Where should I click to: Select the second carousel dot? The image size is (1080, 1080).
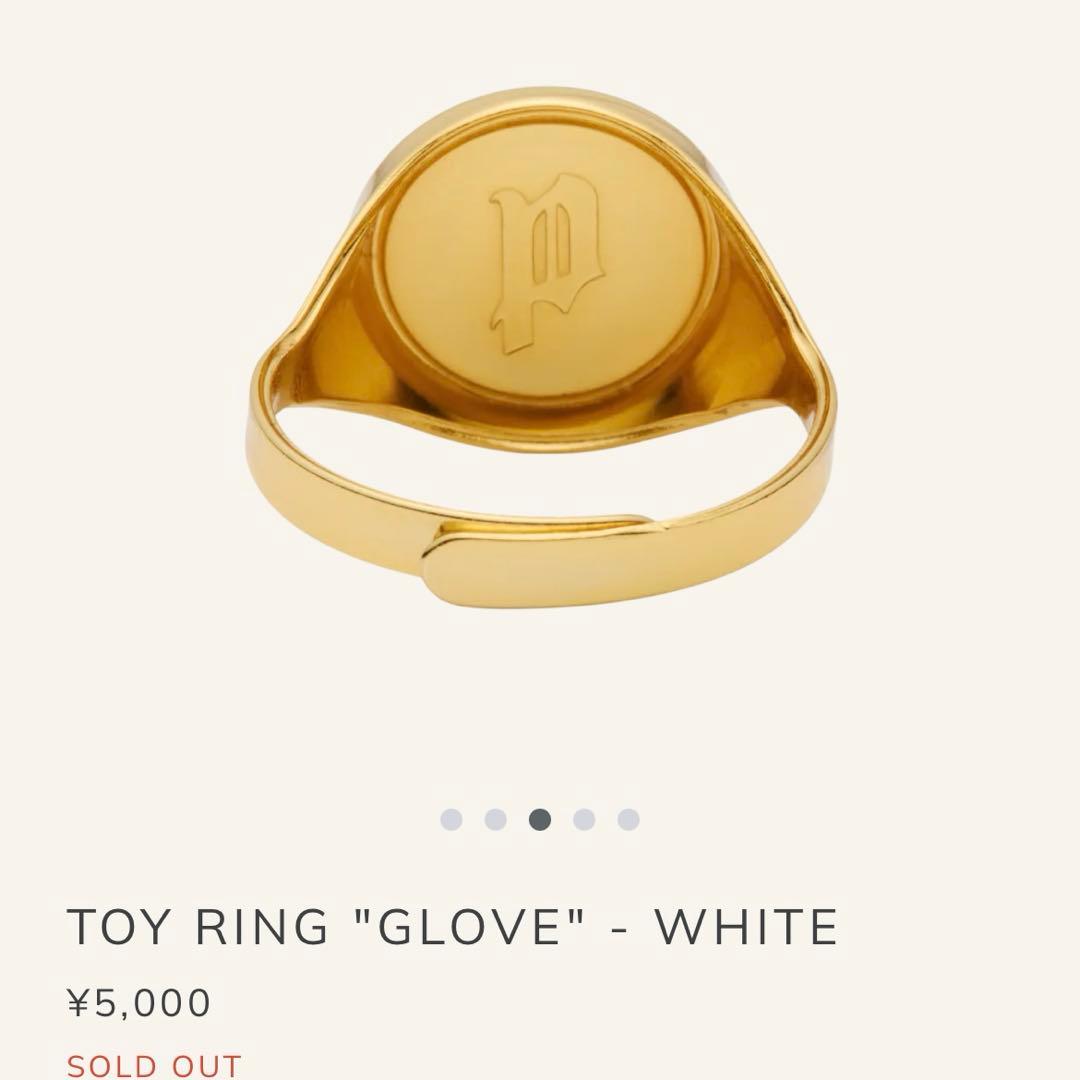(x=495, y=820)
